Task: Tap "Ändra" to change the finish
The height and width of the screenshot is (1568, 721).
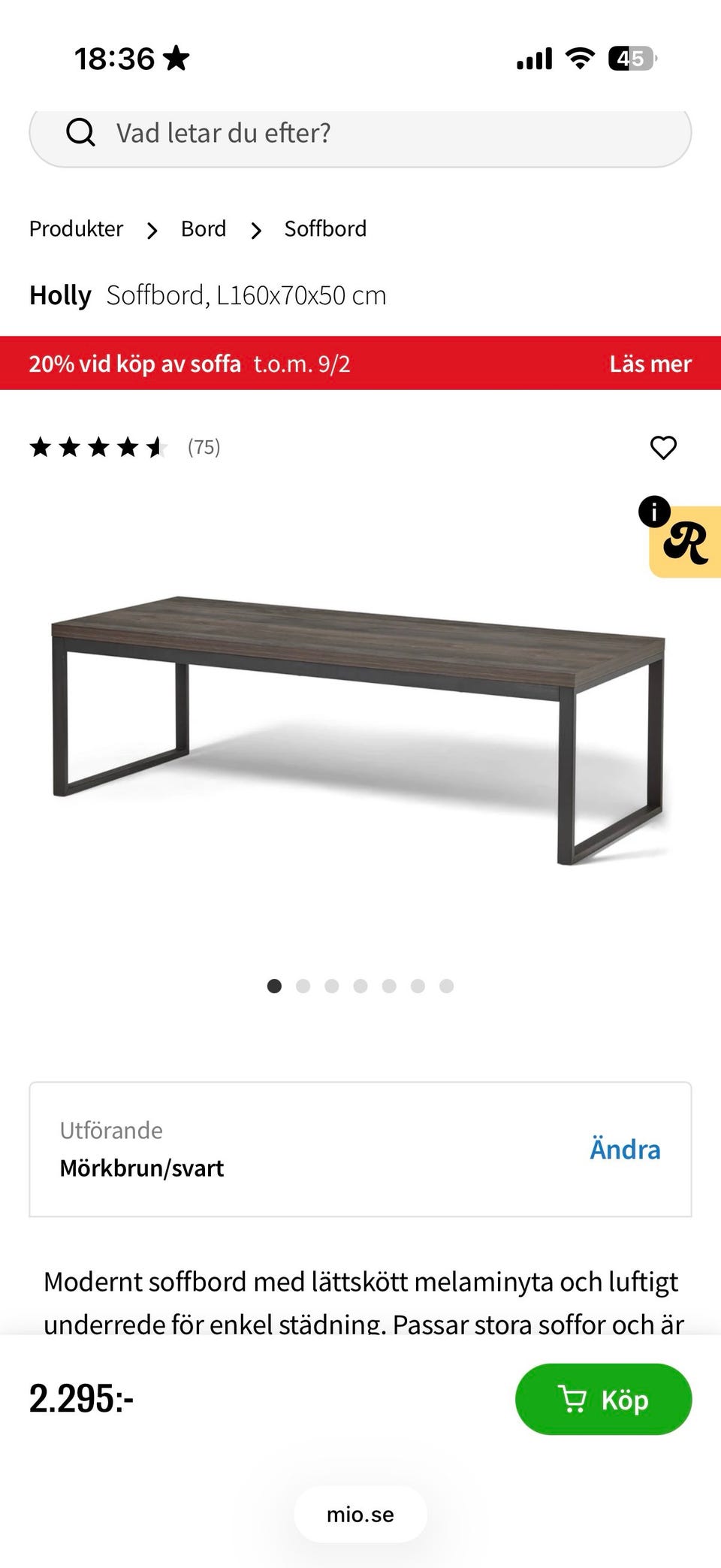Action: click(x=625, y=1150)
